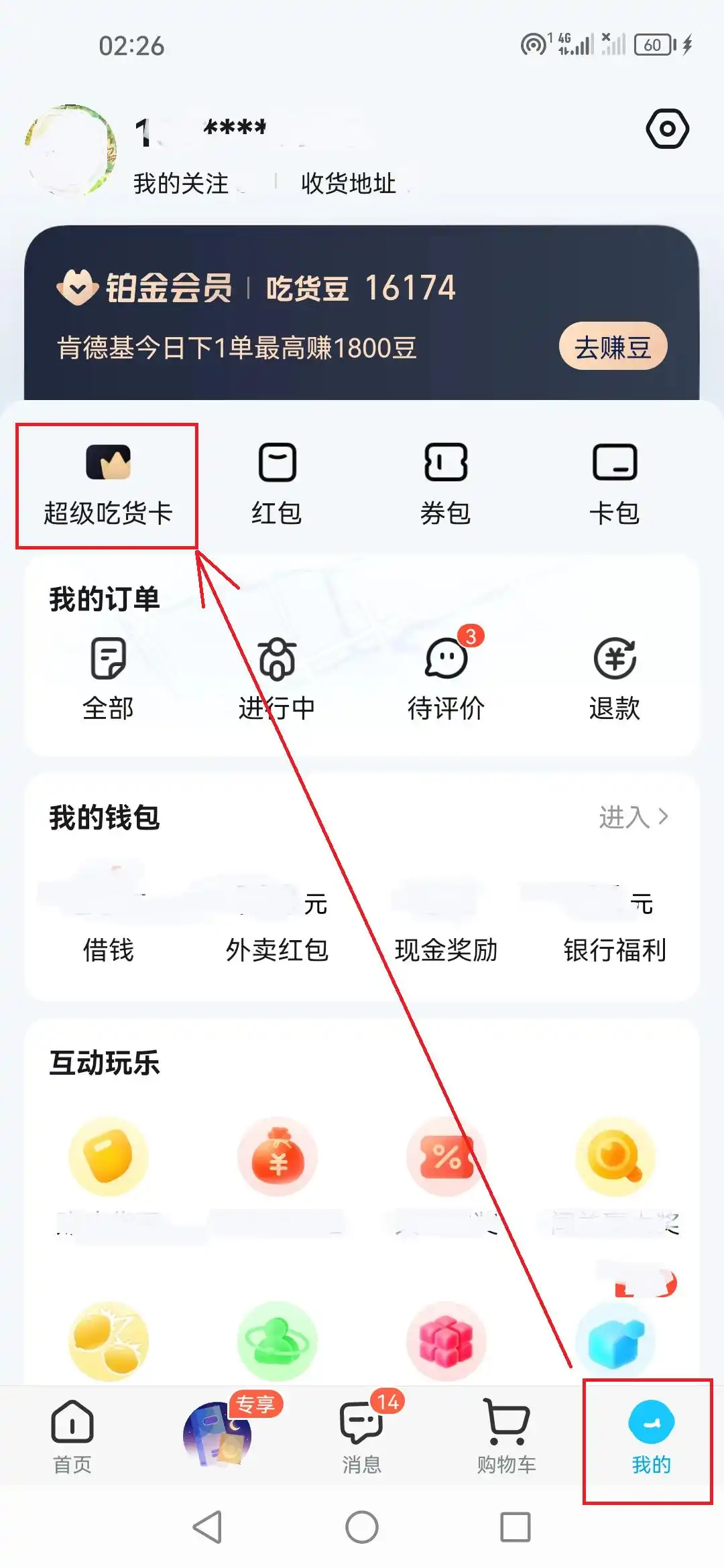Open 红包 wallet
This screenshot has height=1568, width=724.
tap(277, 484)
